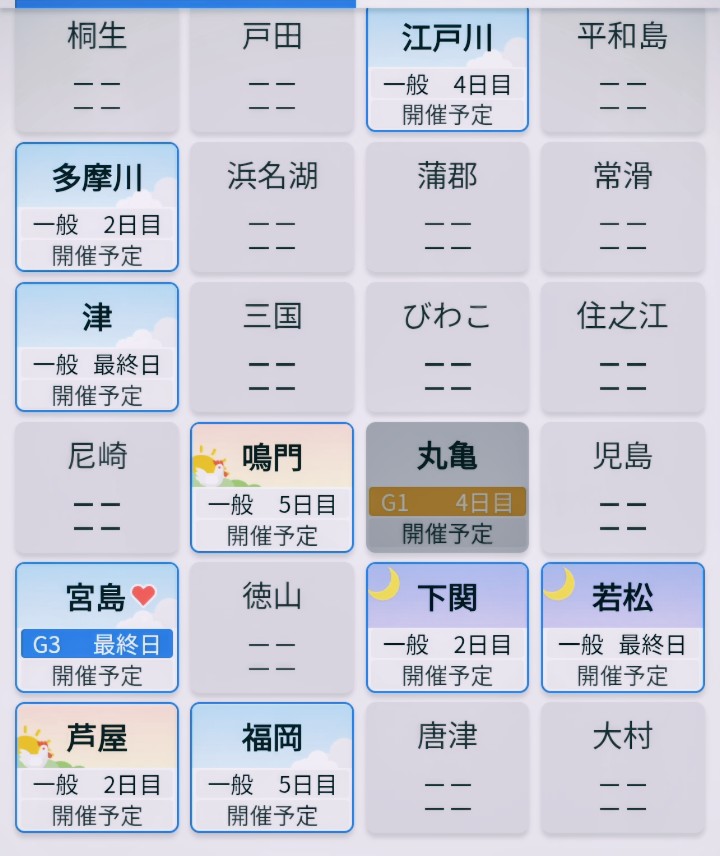This screenshot has width=720, height=856.
Task: View the 鳴門 morning race card
Action: click(272, 487)
